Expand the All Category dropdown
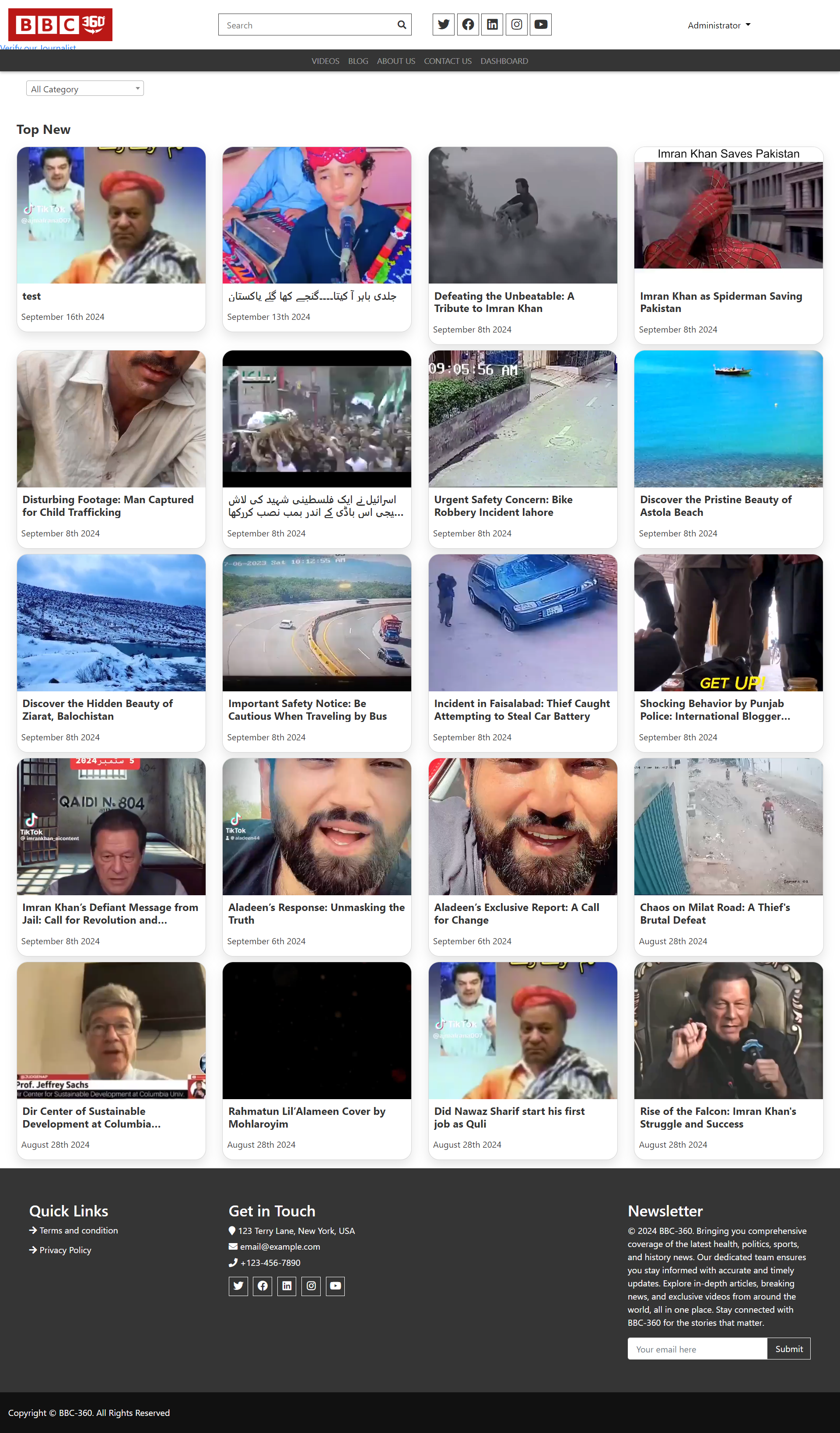Viewport: 840px width, 1433px height. pos(85,89)
